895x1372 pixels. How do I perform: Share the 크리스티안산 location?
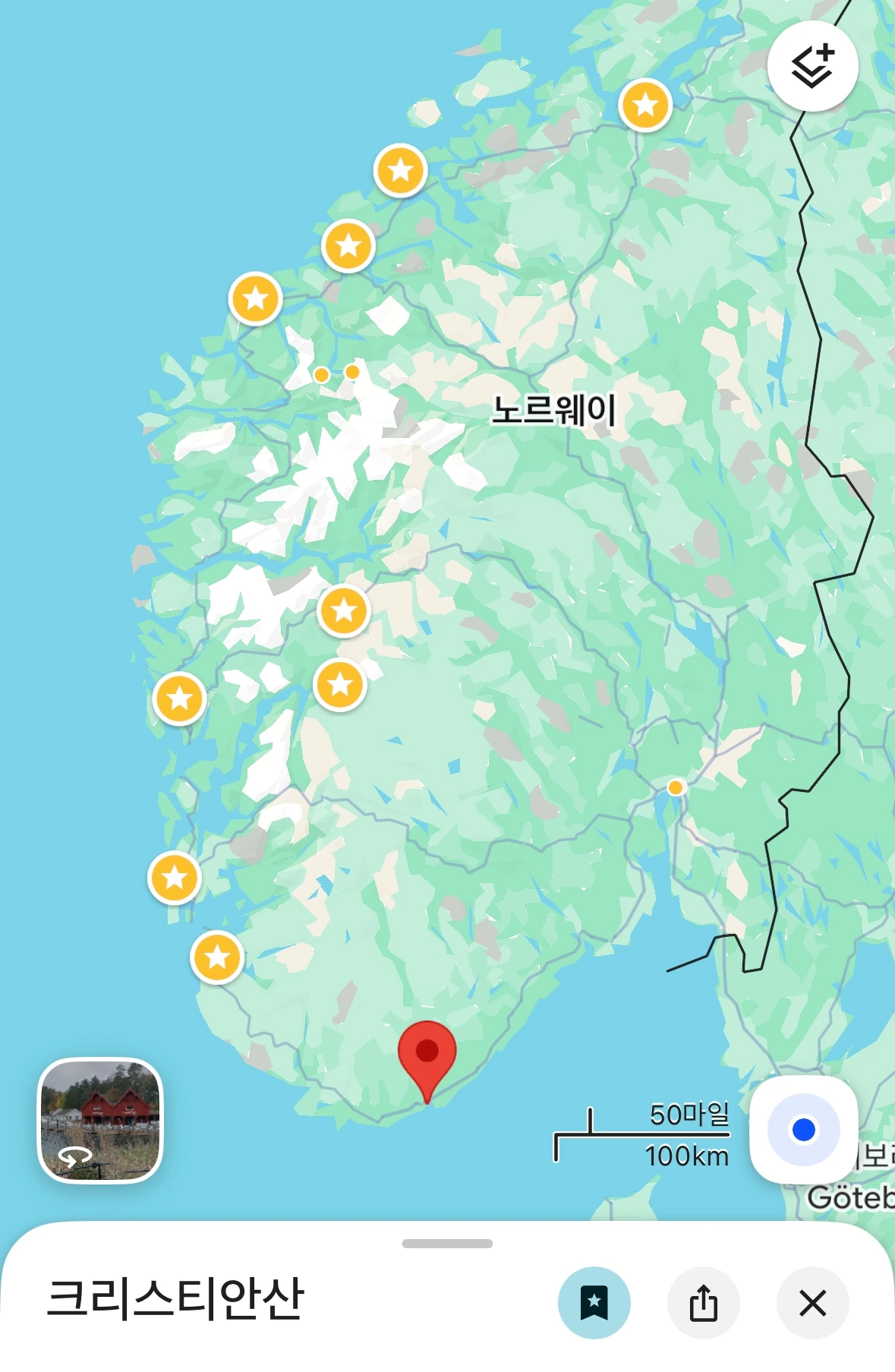tap(703, 1303)
